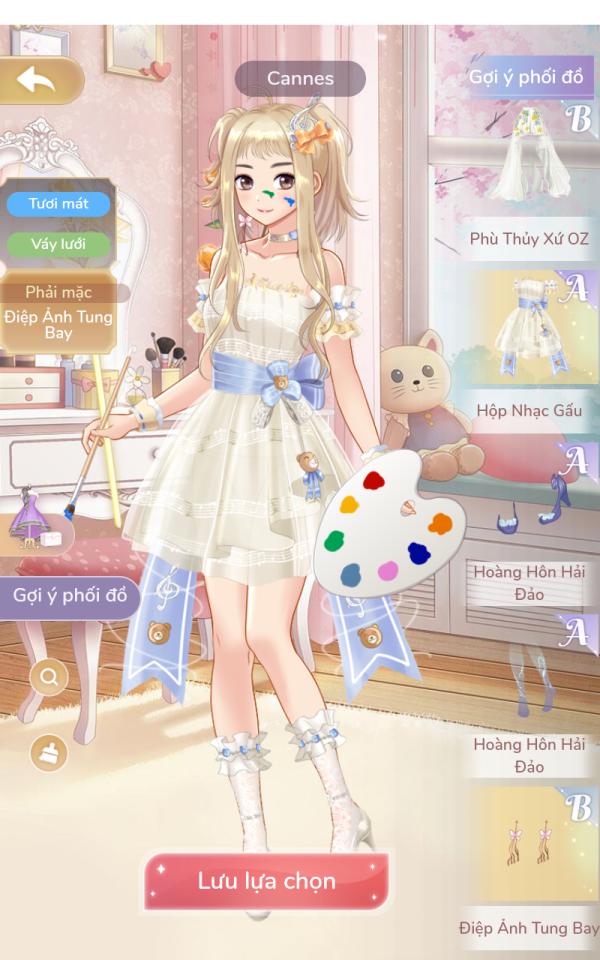Clear the outfit with the broom icon

coord(49,753)
